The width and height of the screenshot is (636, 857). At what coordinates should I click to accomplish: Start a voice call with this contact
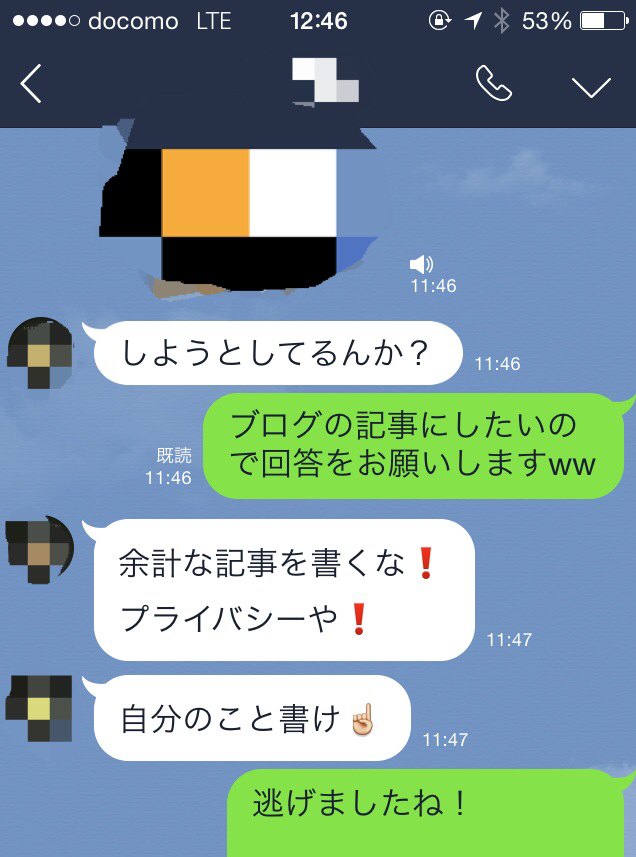[x=493, y=86]
